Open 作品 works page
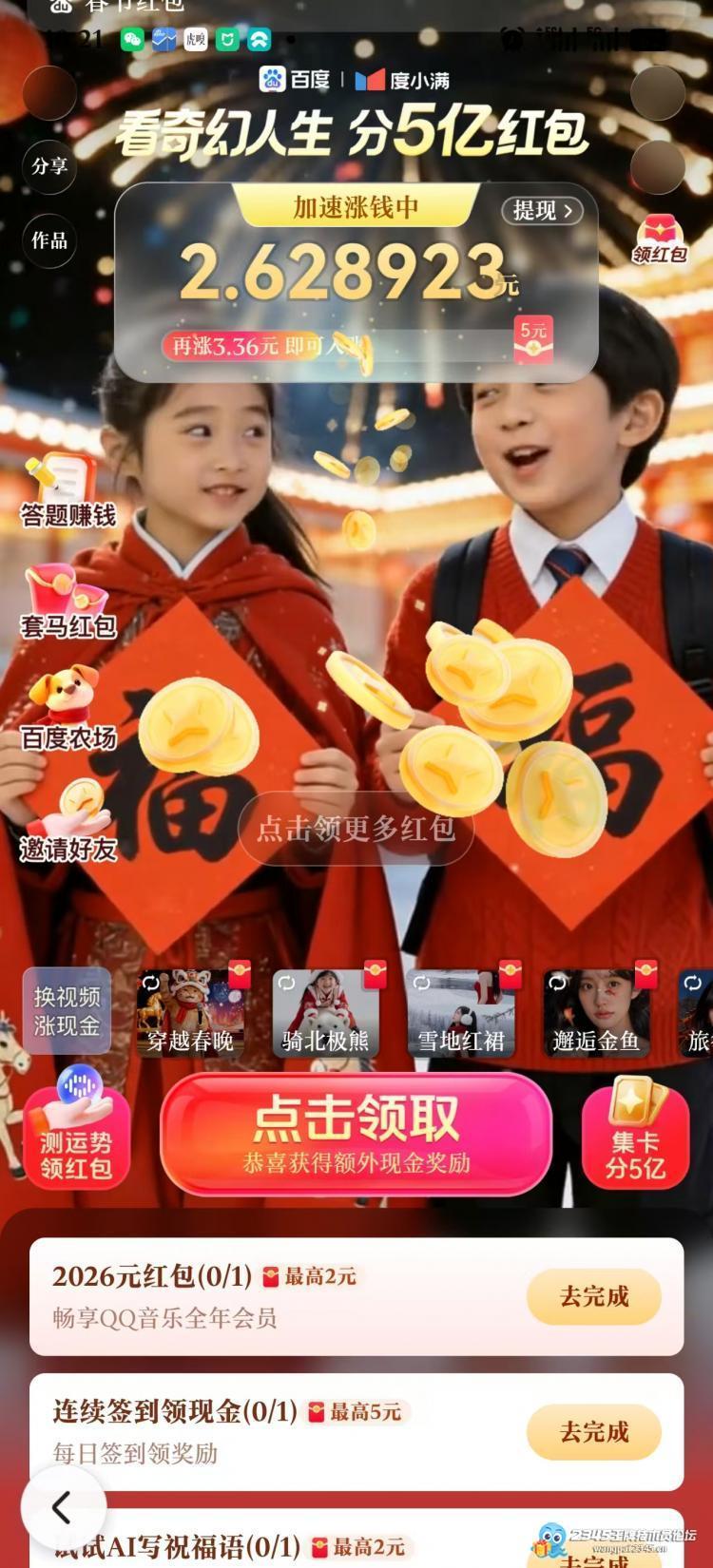Viewport: 713px width, 1568px height. [49, 240]
